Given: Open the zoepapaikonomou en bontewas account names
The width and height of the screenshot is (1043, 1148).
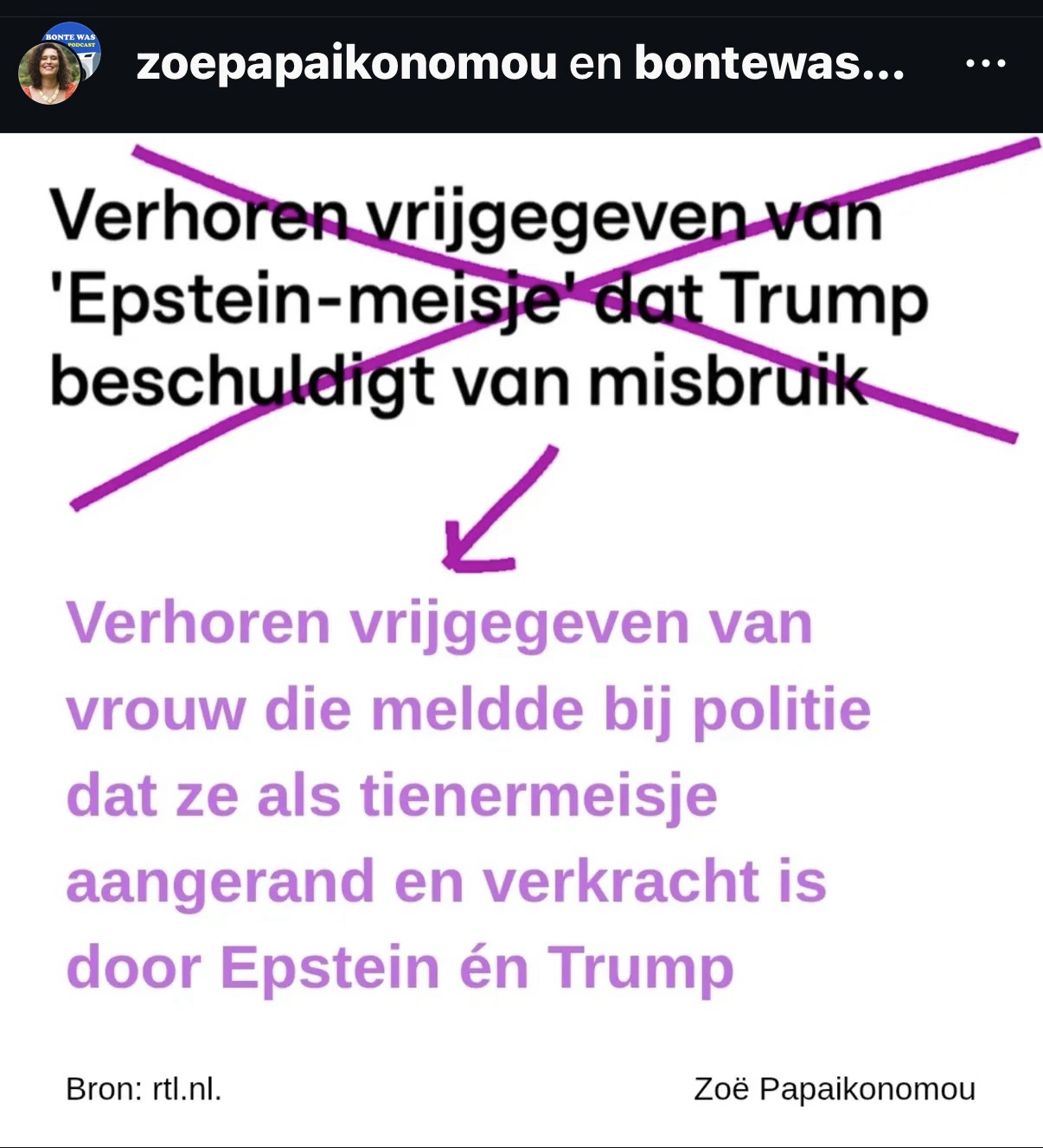Looking at the screenshot, I should (x=520, y=64).
